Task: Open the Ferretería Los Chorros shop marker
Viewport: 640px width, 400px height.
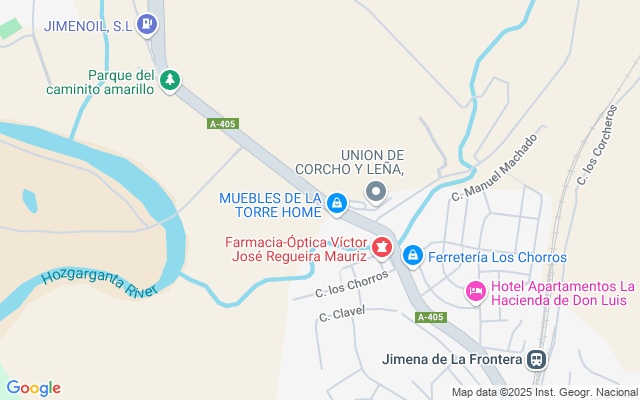Action: [x=412, y=257]
